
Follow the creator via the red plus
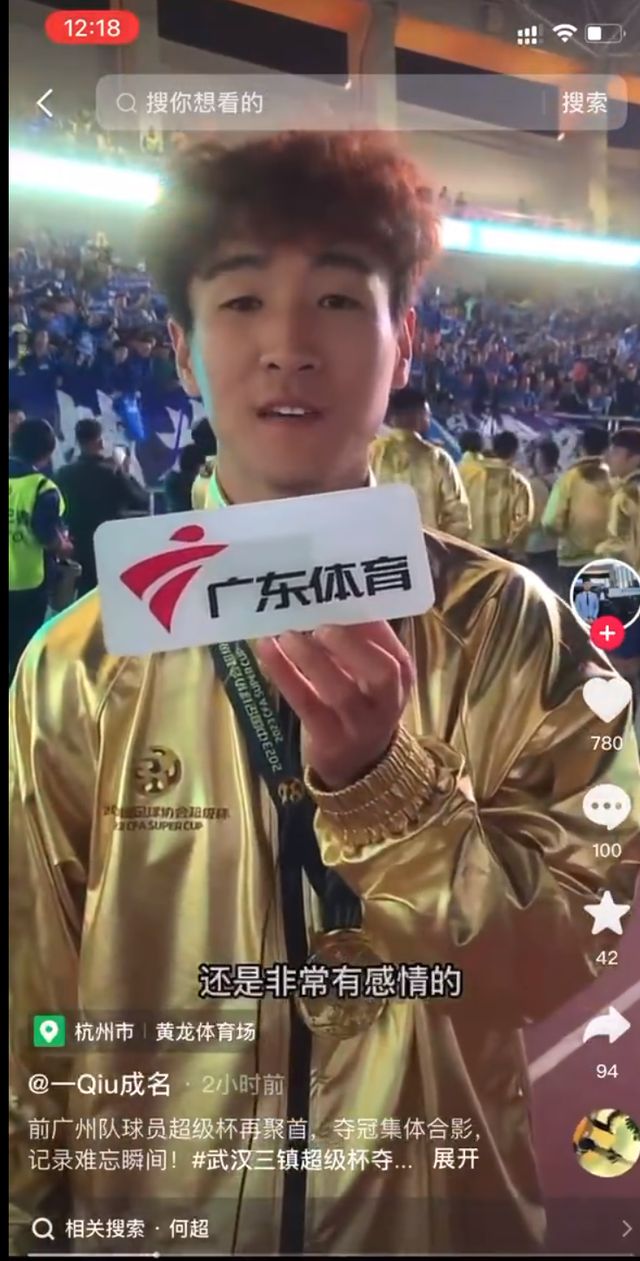[607, 634]
